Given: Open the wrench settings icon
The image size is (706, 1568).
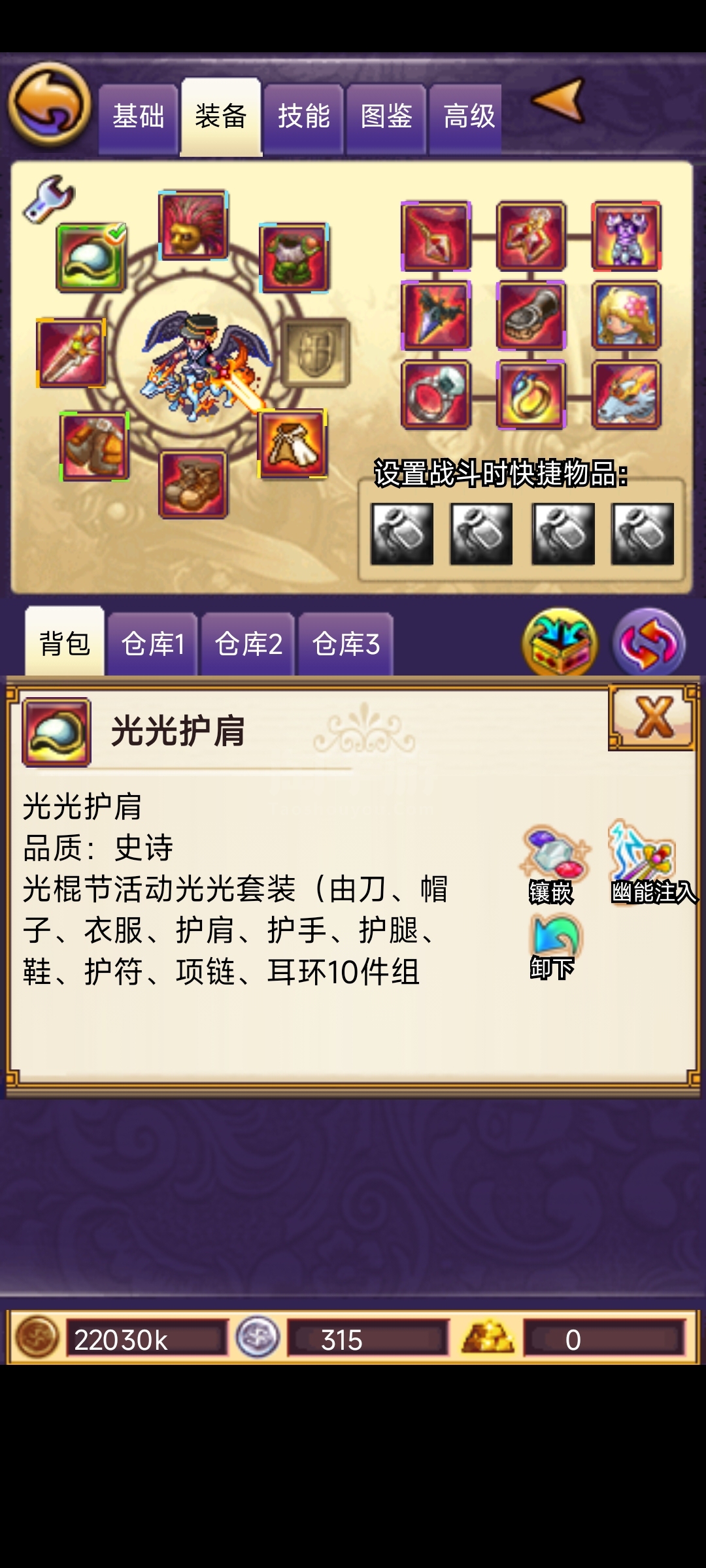Looking at the screenshot, I should tap(49, 199).
